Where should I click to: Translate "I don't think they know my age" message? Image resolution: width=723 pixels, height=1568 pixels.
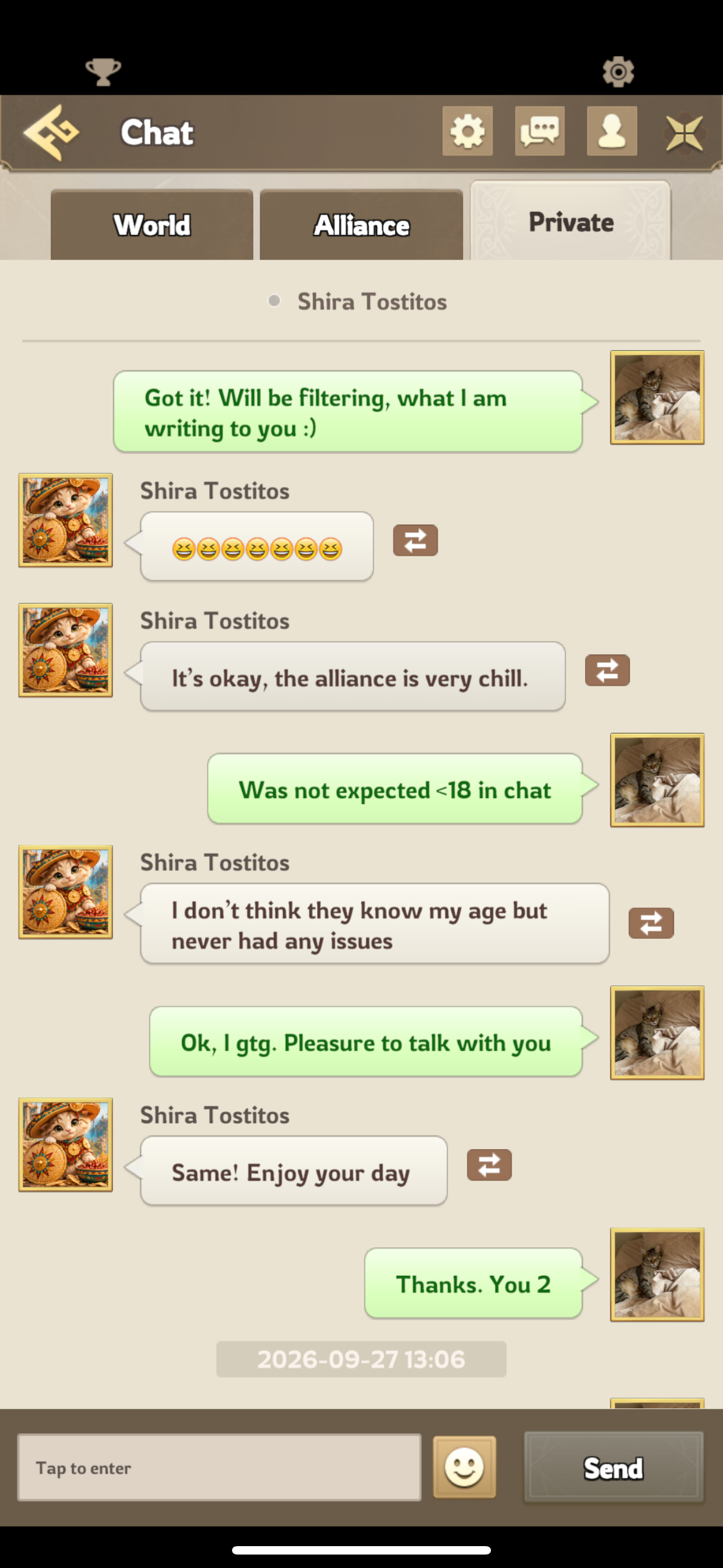(651, 923)
